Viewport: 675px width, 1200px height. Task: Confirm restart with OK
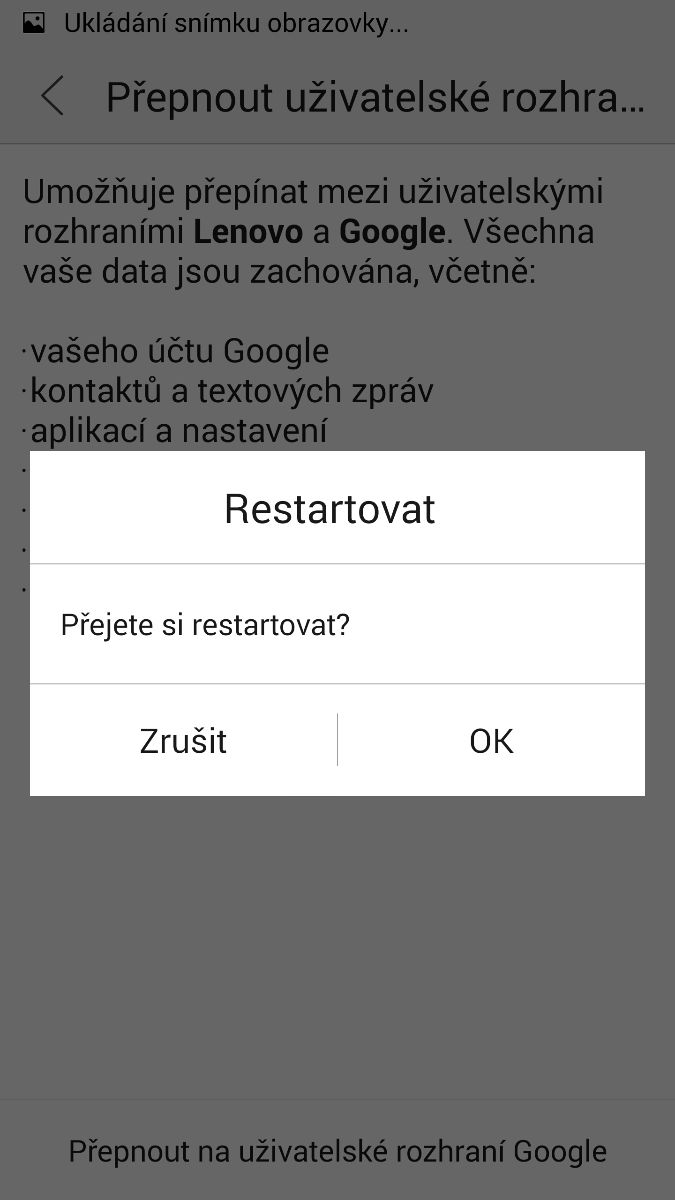(491, 741)
